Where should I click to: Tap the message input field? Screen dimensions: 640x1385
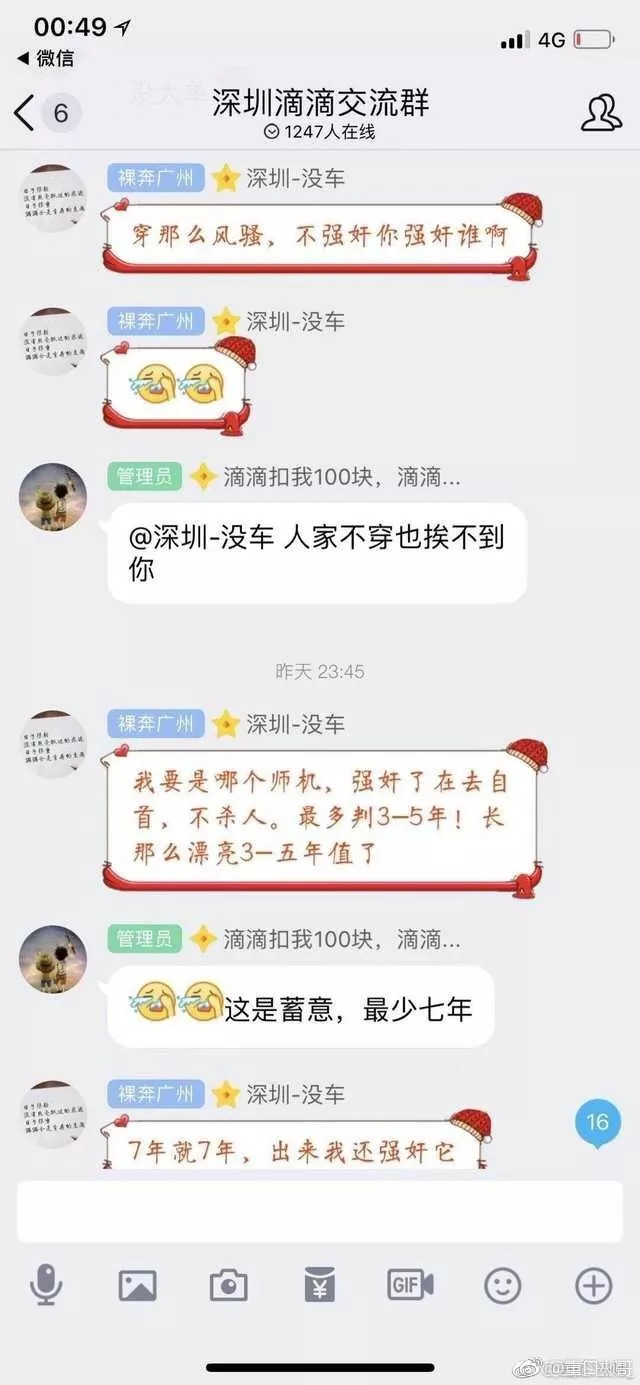click(x=319, y=1211)
